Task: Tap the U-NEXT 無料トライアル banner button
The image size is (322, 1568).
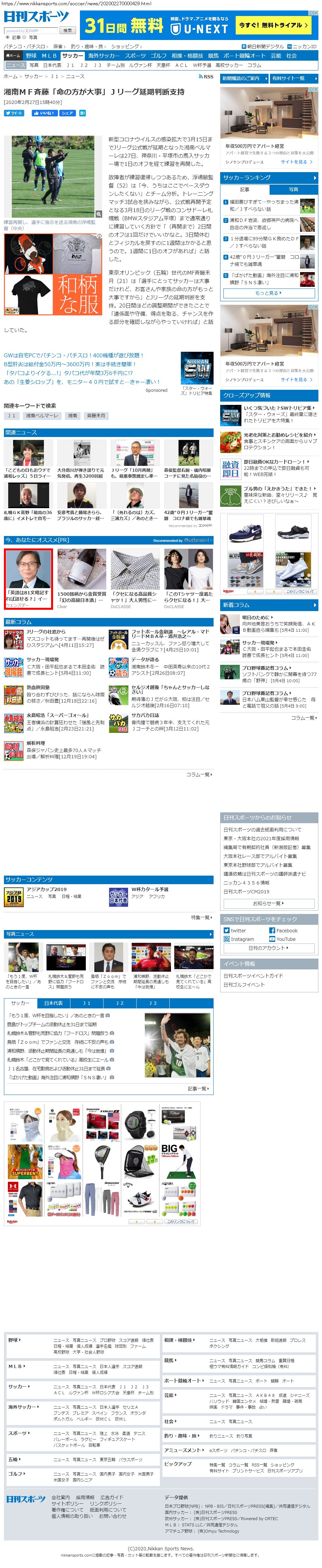Action: [274, 26]
